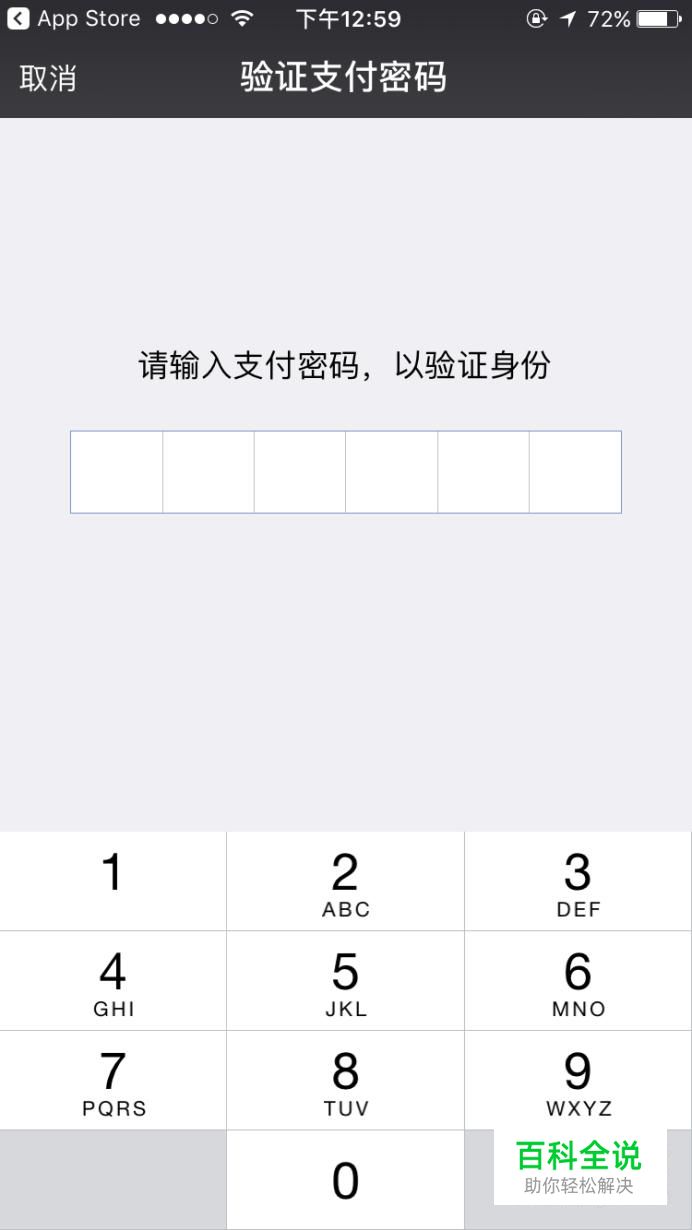The image size is (692, 1230).
Task: Return to App Store via status bar
Action: tap(74, 19)
